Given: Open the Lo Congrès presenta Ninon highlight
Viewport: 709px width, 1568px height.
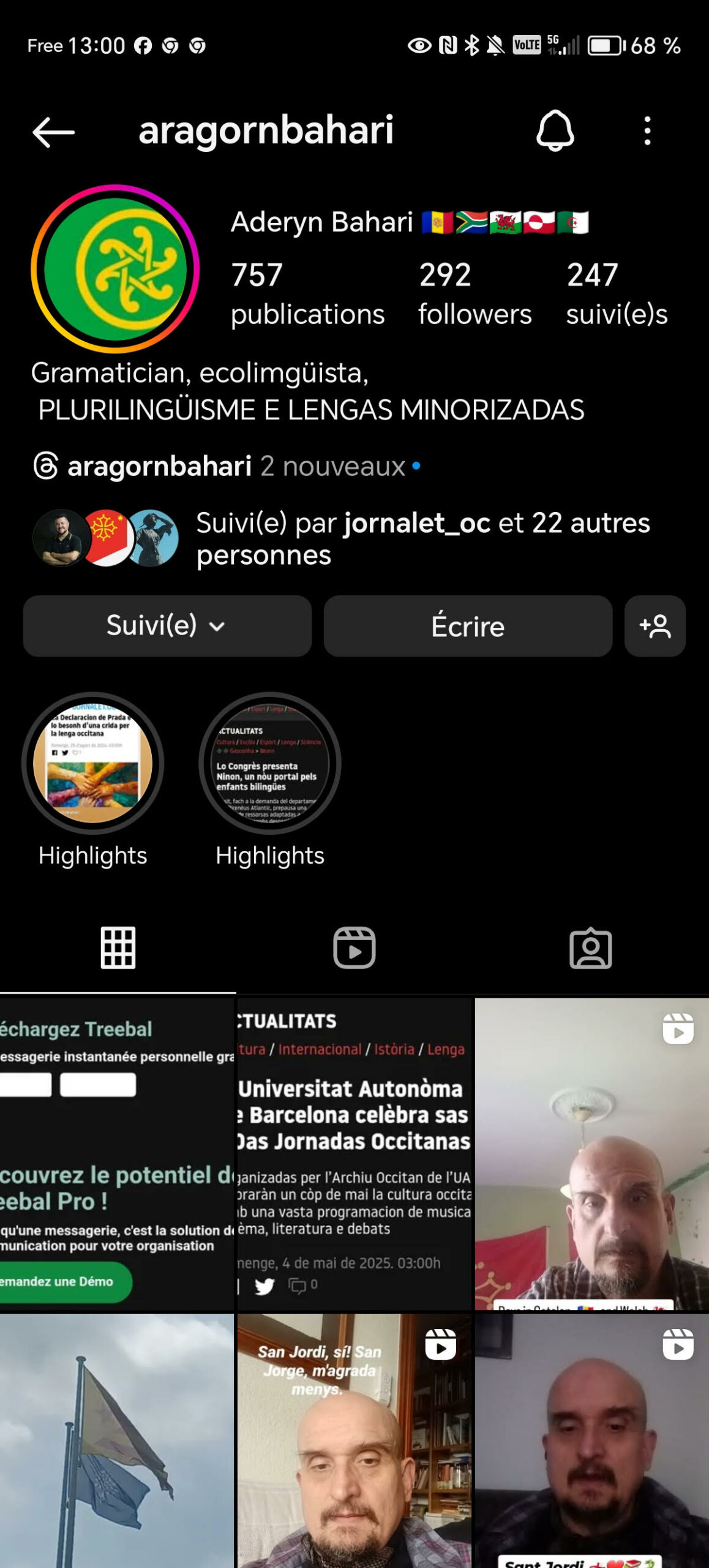Looking at the screenshot, I should 269,763.
